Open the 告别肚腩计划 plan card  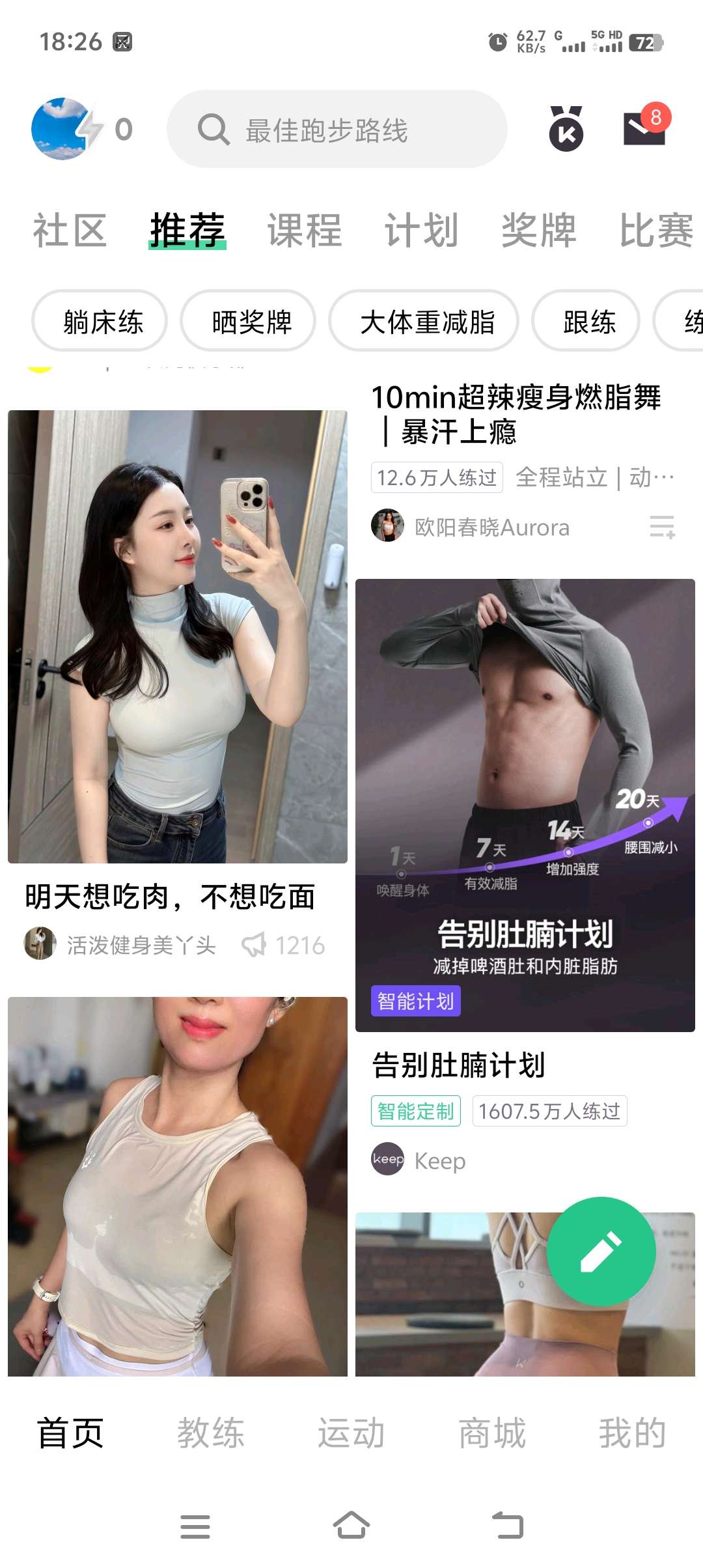[525, 805]
